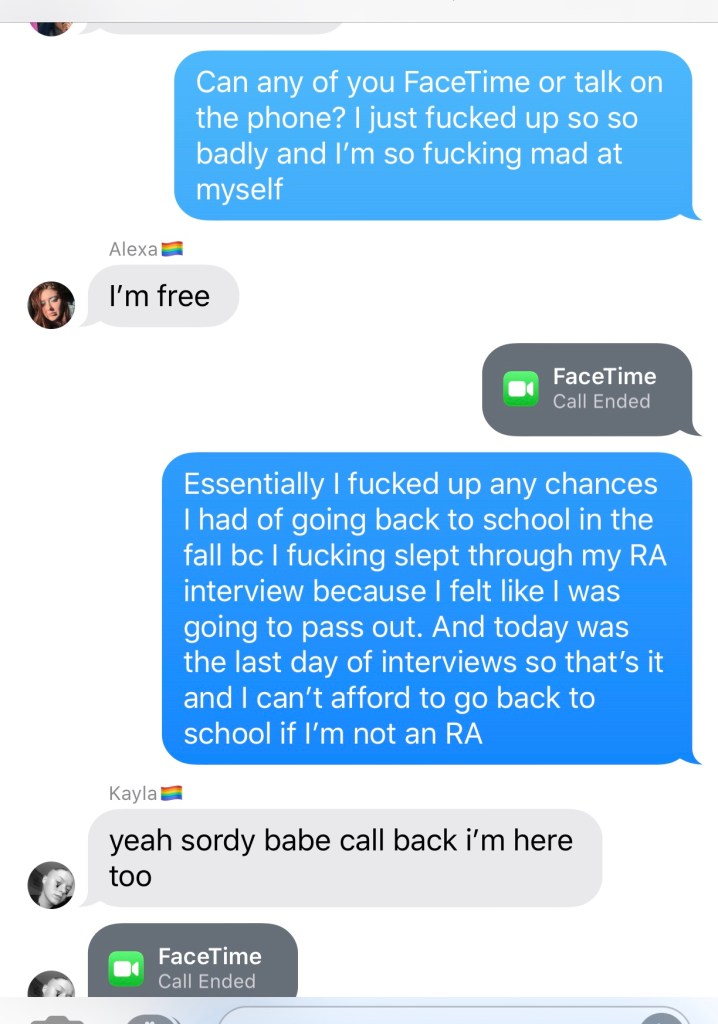Screen dimensions: 718x1024
Task: Open the camera to attach a photo
Action: coord(56,1018)
